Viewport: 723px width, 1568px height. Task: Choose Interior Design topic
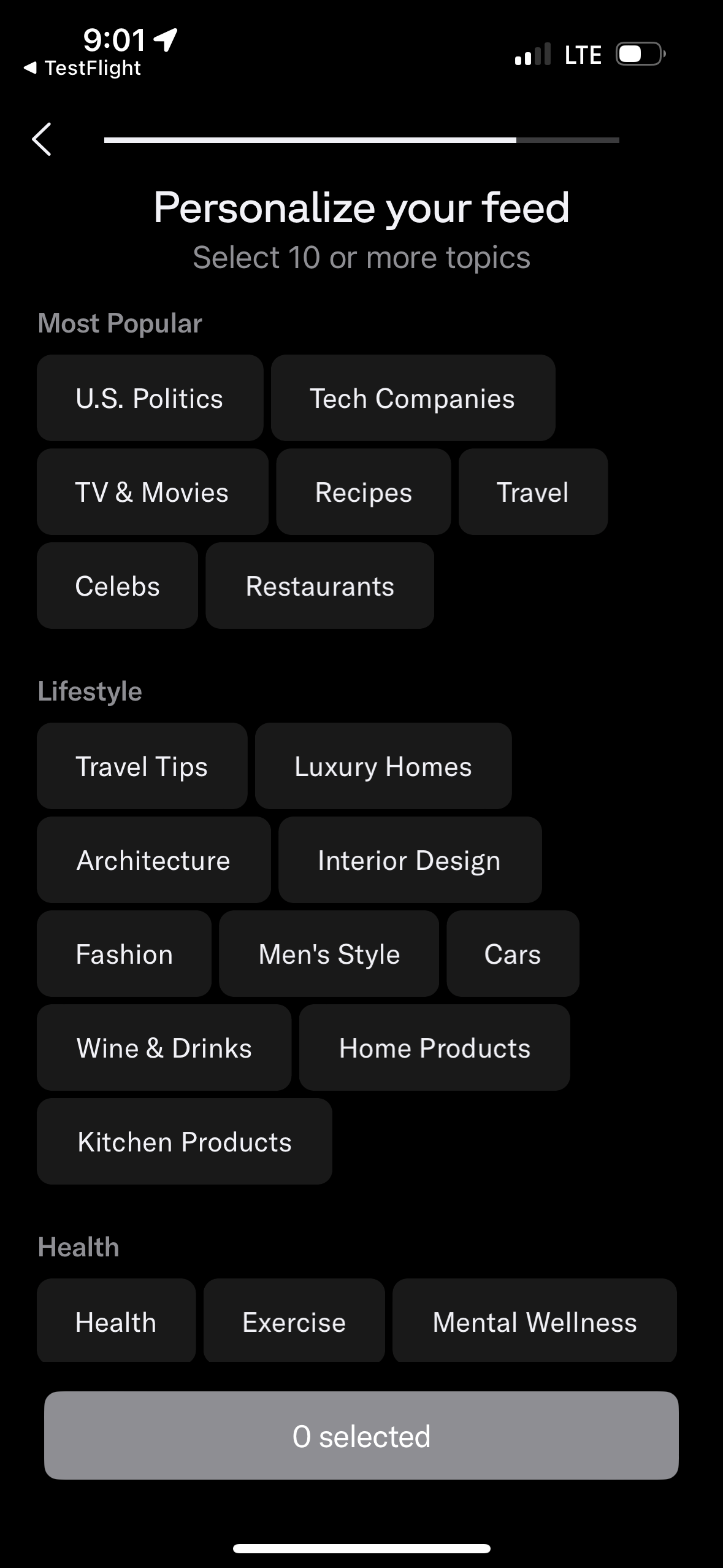coord(410,860)
